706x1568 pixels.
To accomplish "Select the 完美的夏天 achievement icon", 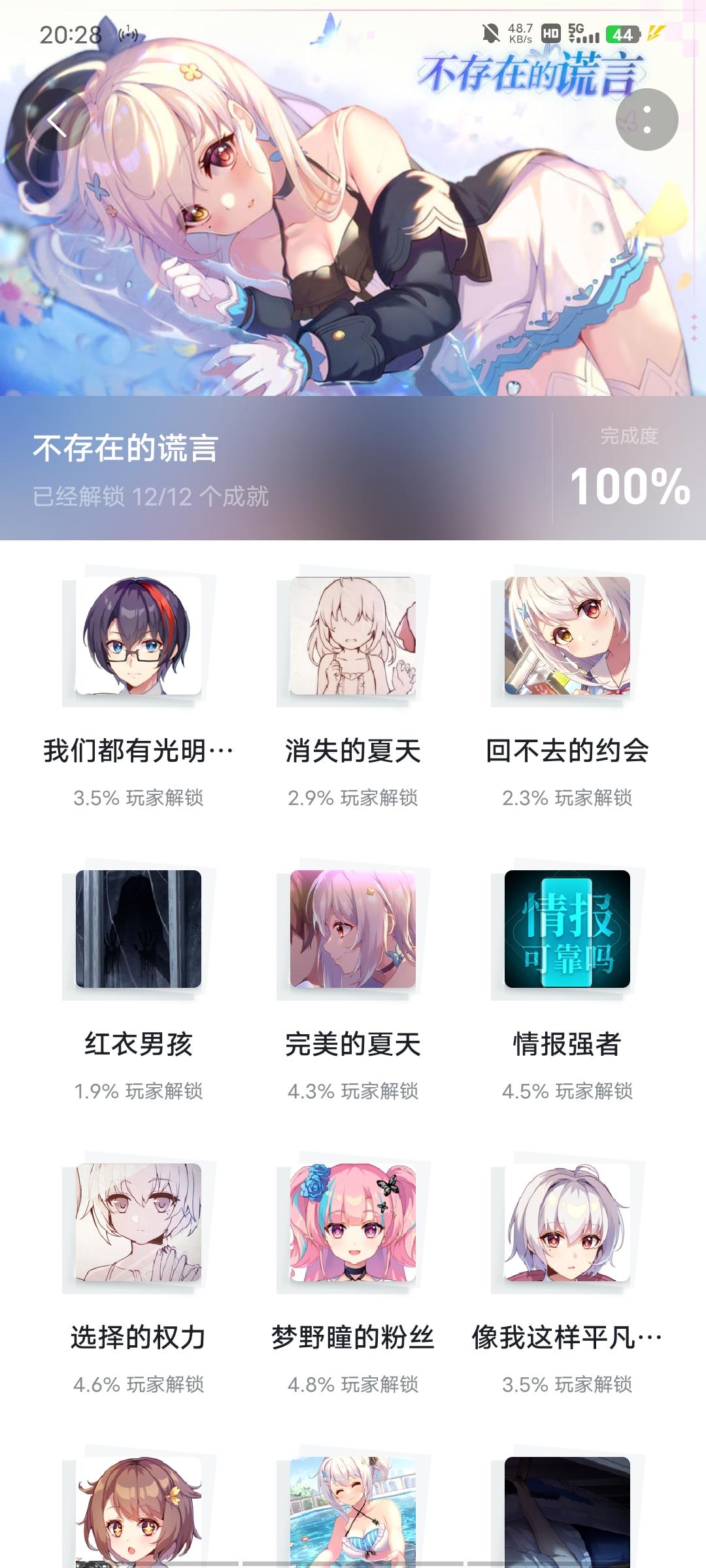I will click(x=353, y=928).
